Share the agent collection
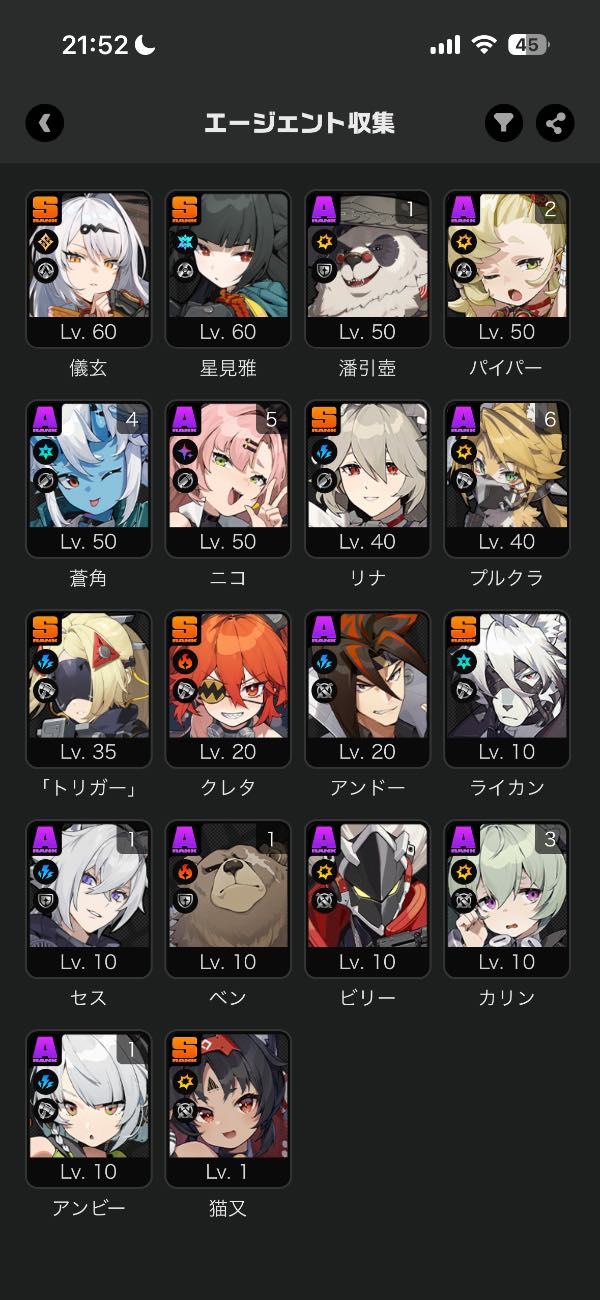Screen dimensions: 600x1300 (555, 123)
